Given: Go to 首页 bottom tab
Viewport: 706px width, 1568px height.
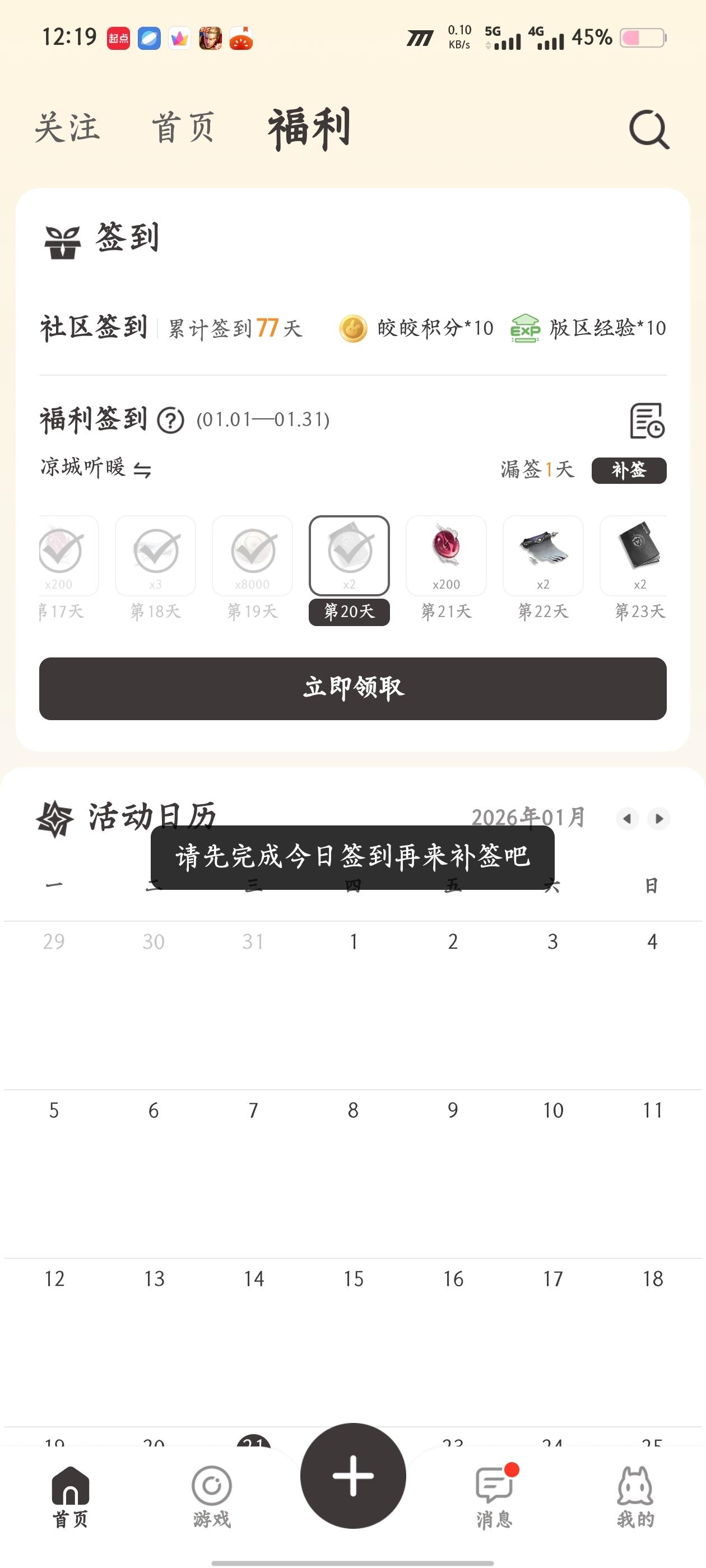Looking at the screenshot, I should (x=71, y=1496).
